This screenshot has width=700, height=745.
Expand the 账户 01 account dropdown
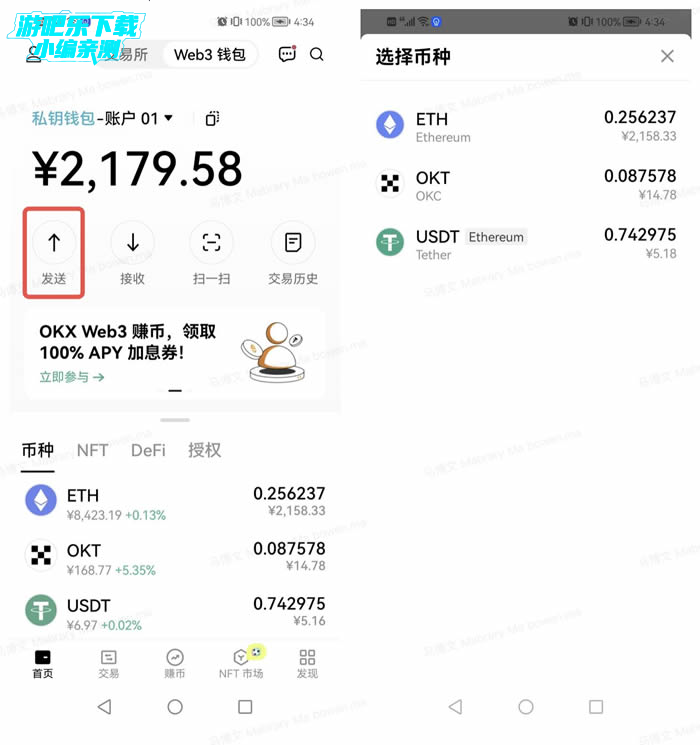[167, 118]
